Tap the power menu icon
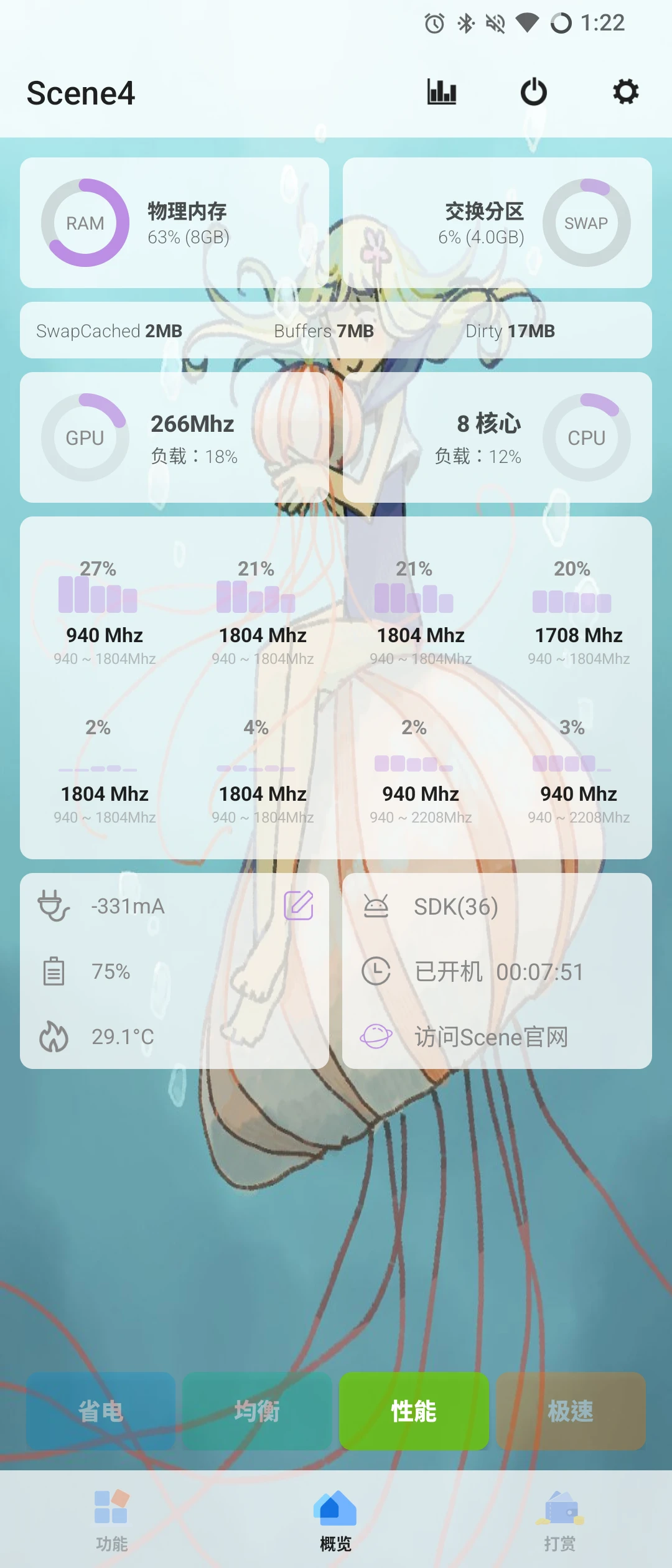The width and height of the screenshot is (672, 1568). (533, 92)
